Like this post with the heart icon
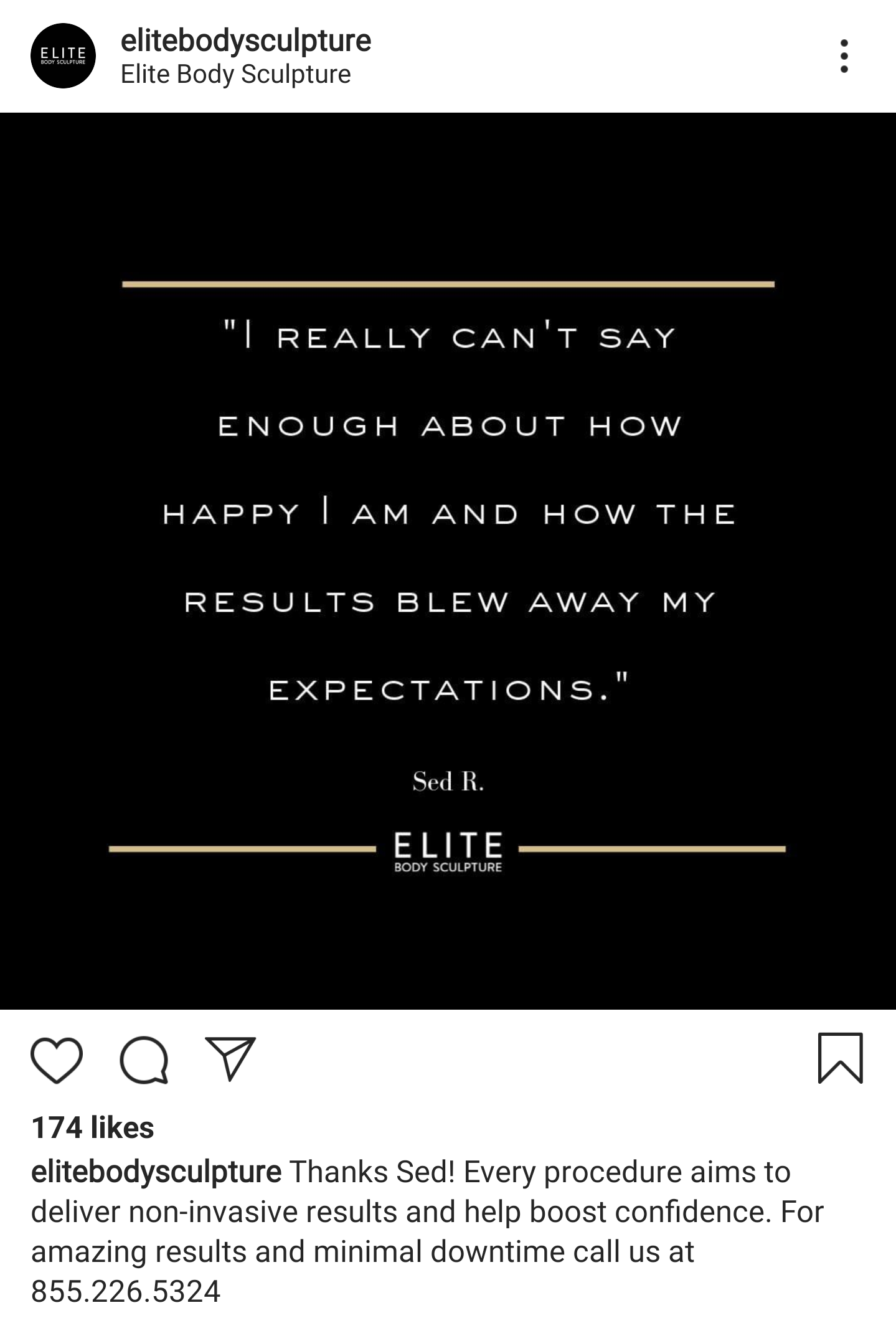The height and width of the screenshot is (1318, 896). click(x=57, y=1060)
